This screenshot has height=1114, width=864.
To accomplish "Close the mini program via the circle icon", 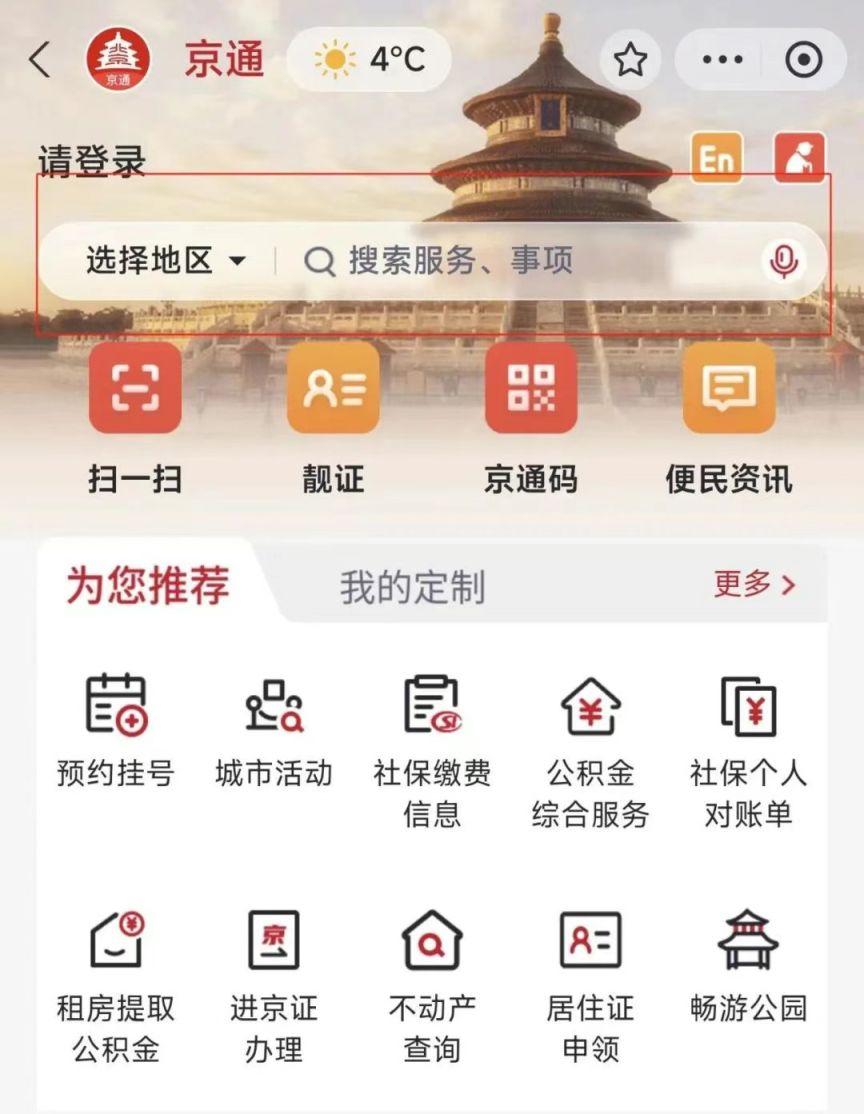I will pos(804,60).
